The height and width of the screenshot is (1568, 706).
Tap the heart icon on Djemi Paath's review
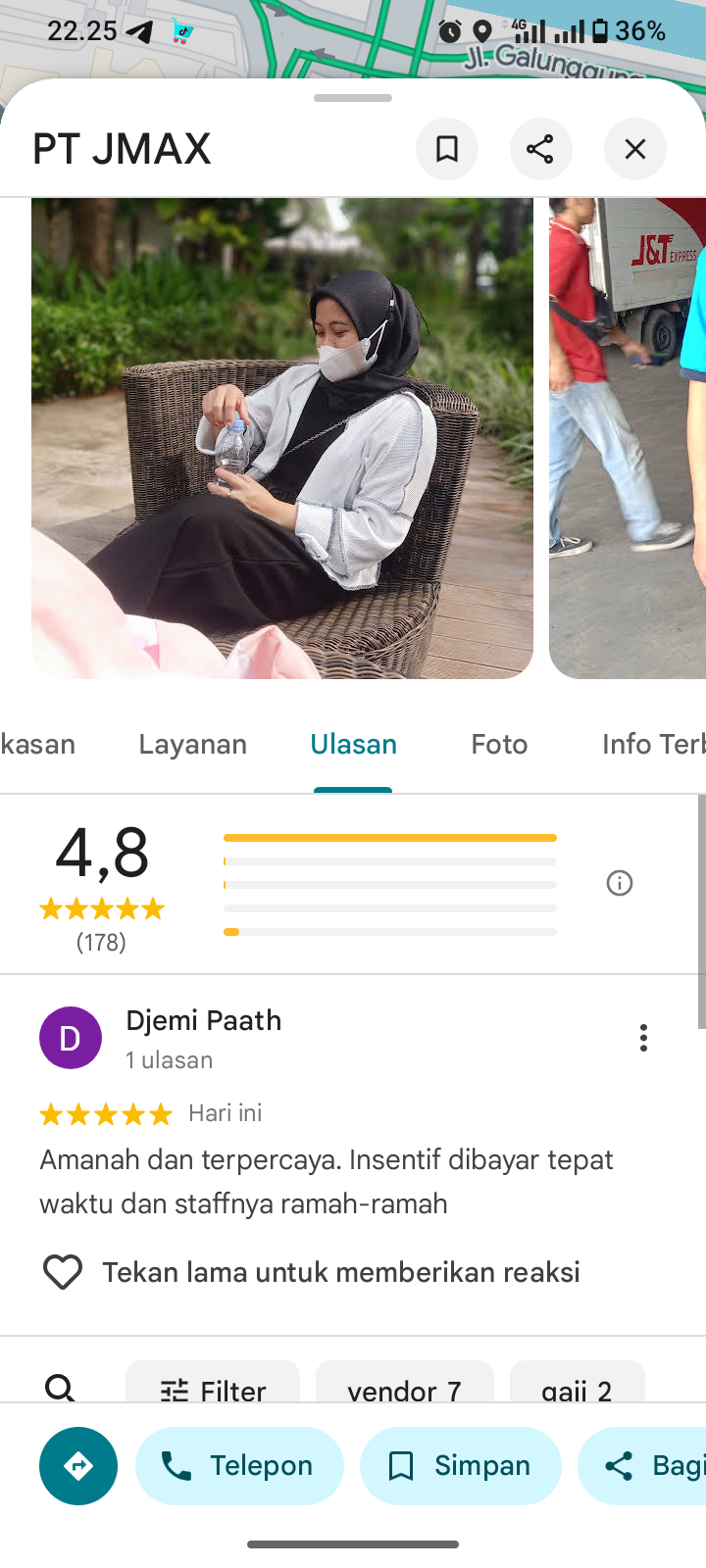pos(63,1272)
